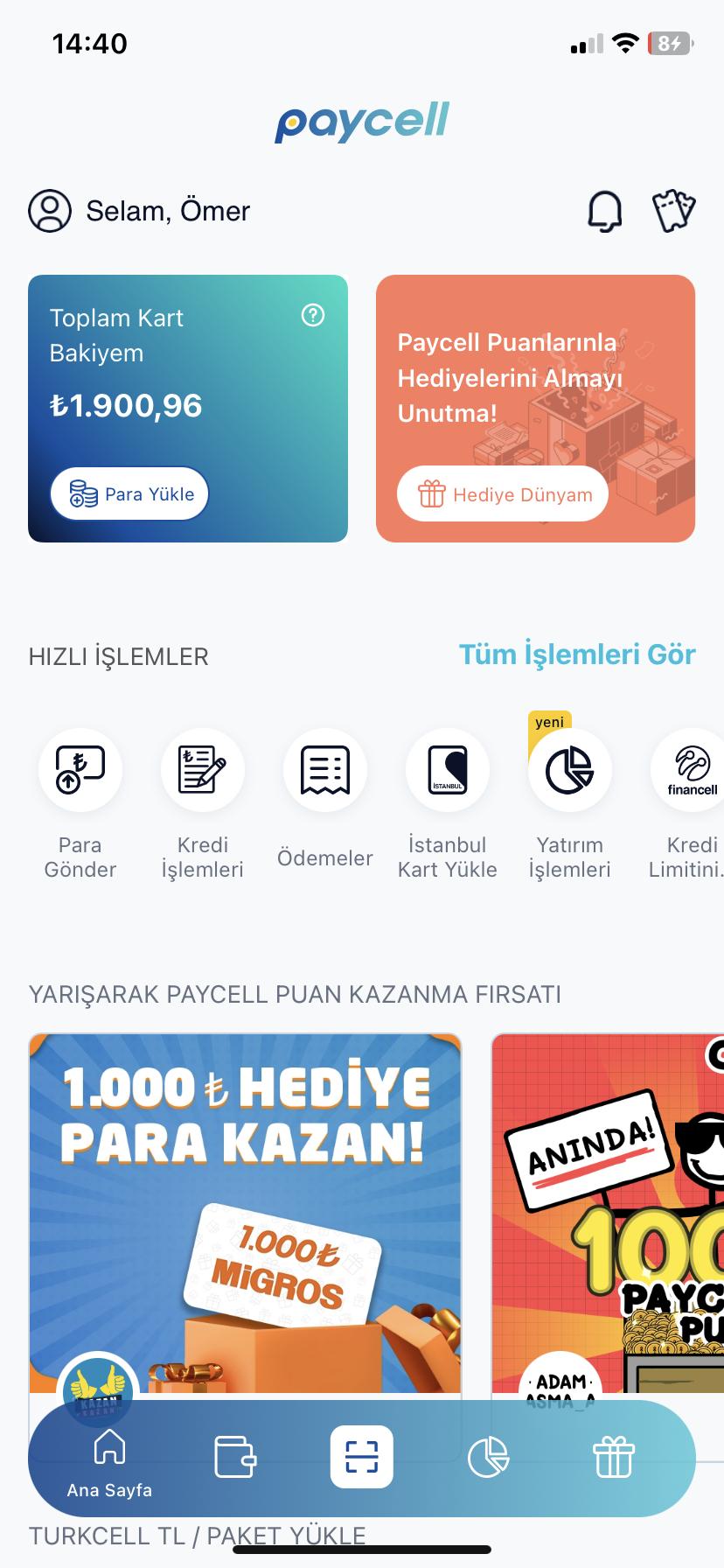Open Hediye Dünyam rewards
This screenshot has height=1568, width=724.
click(x=502, y=493)
